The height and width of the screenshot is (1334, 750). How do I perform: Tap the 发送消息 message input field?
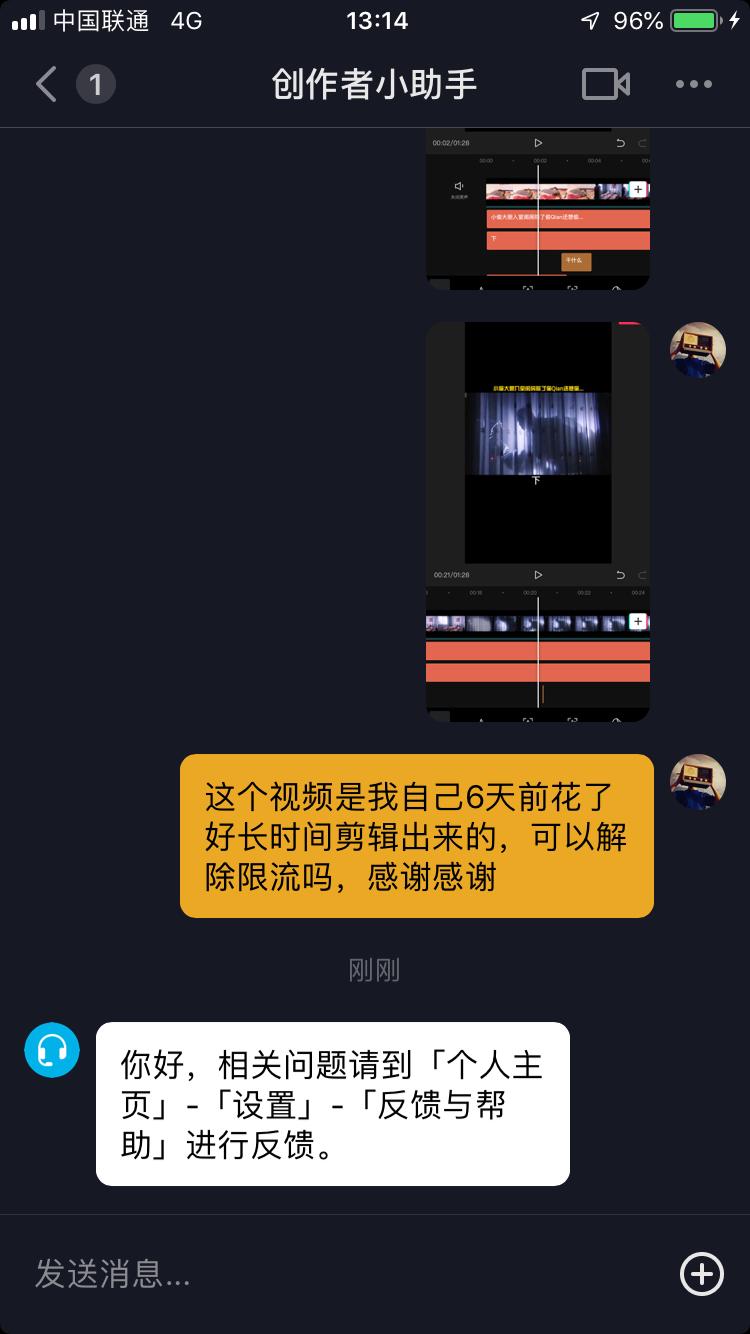340,1274
